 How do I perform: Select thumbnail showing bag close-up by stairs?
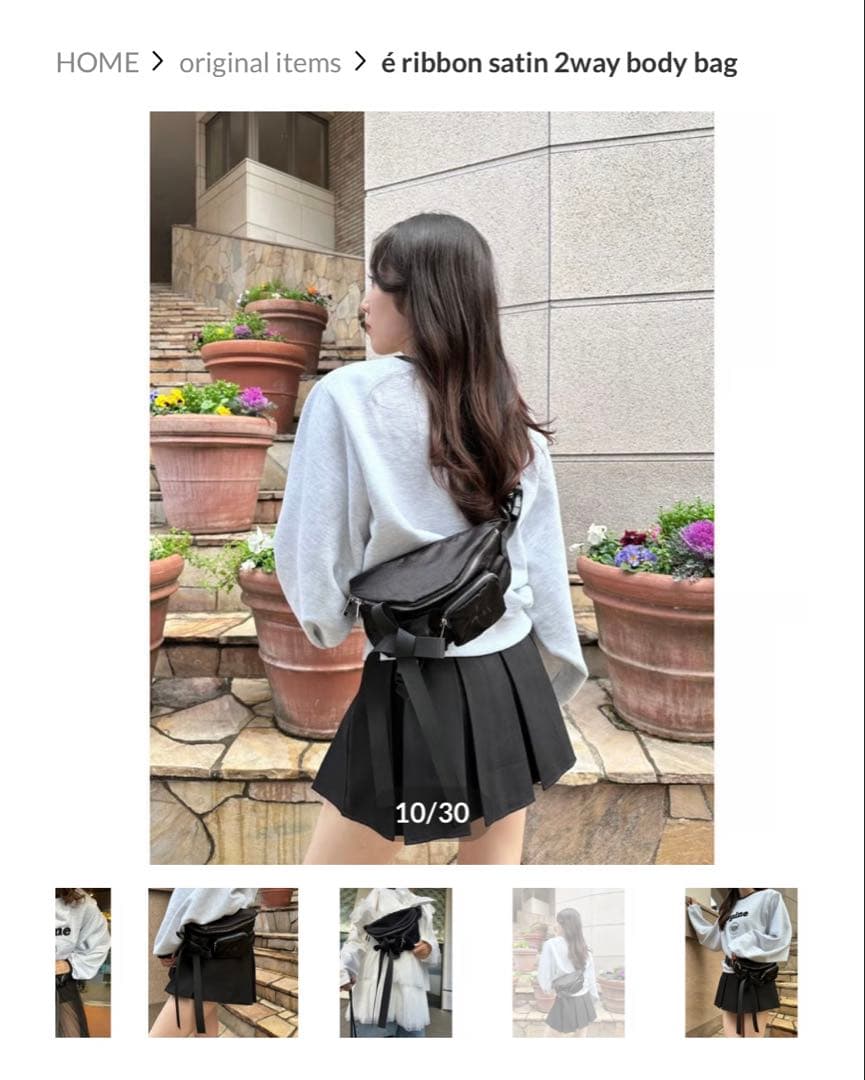(223, 962)
